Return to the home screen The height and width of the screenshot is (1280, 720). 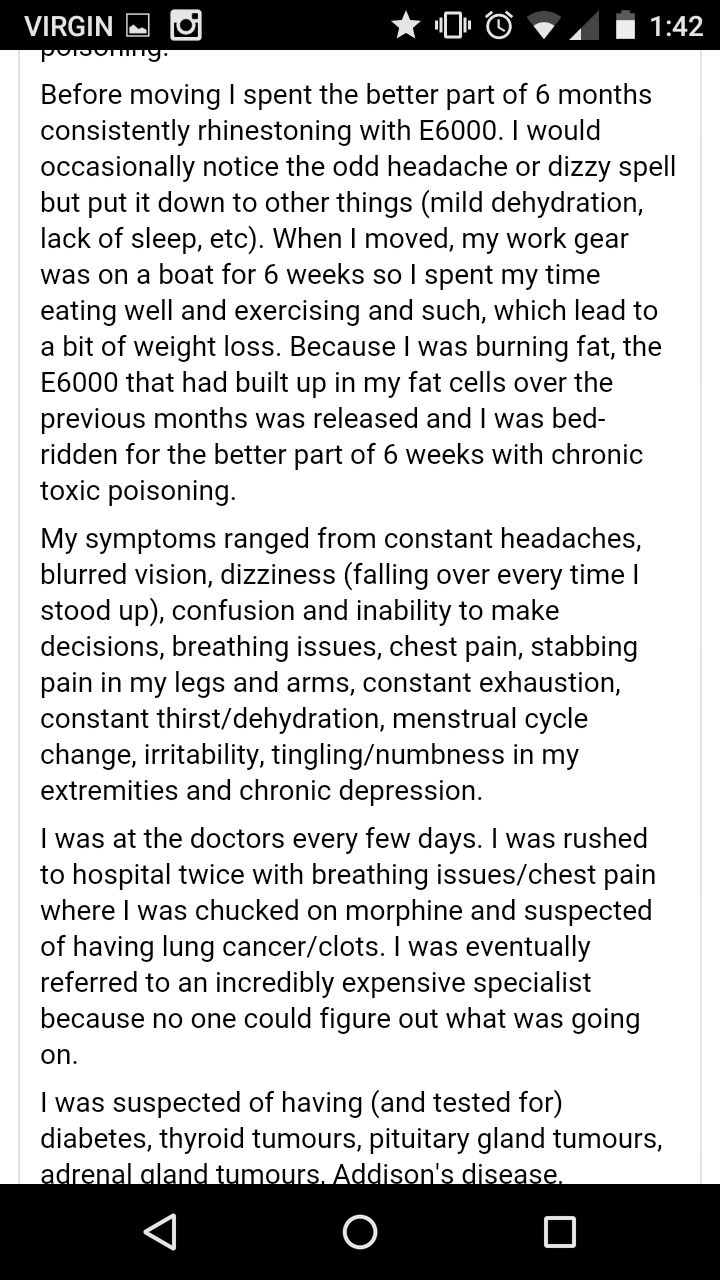coord(360,1231)
